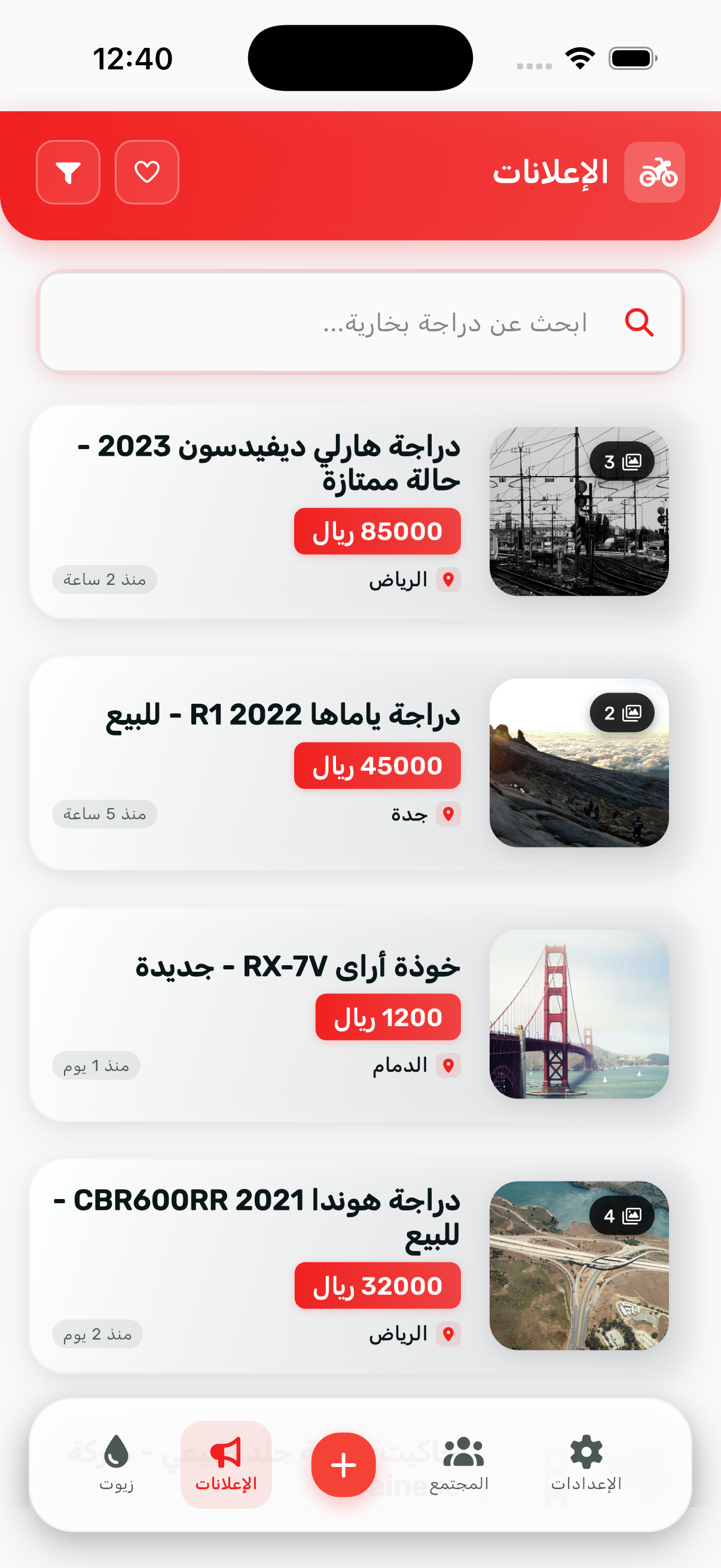Screen dimensions: 721x1568
Task: Open the Yamaha R1 2022 listing
Action: (360, 762)
